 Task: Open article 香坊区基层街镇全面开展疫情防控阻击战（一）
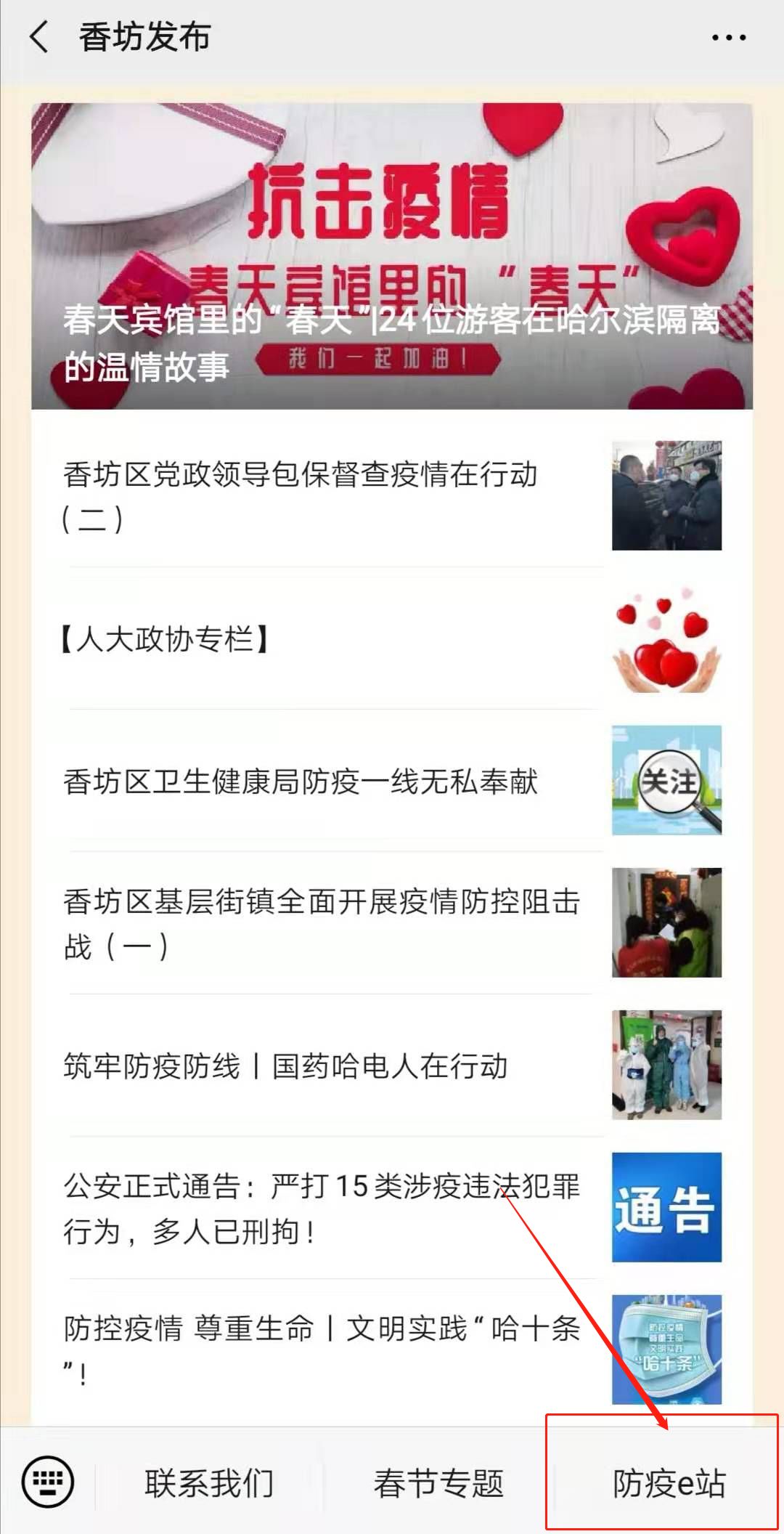pyautogui.click(x=319, y=924)
